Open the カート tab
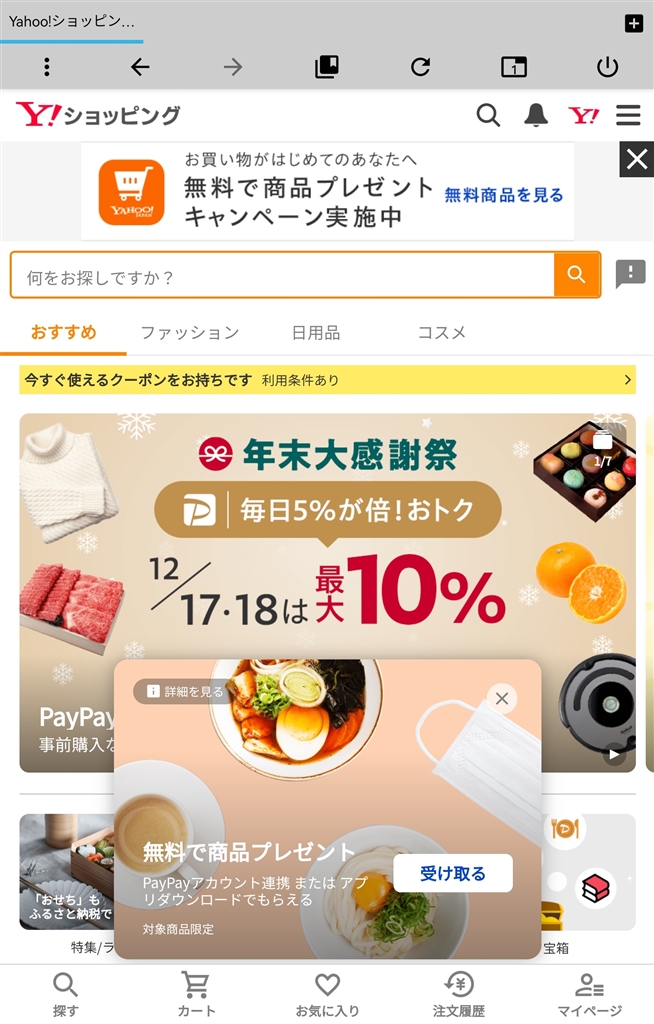The height and width of the screenshot is (1024, 654). (x=196, y=994)
